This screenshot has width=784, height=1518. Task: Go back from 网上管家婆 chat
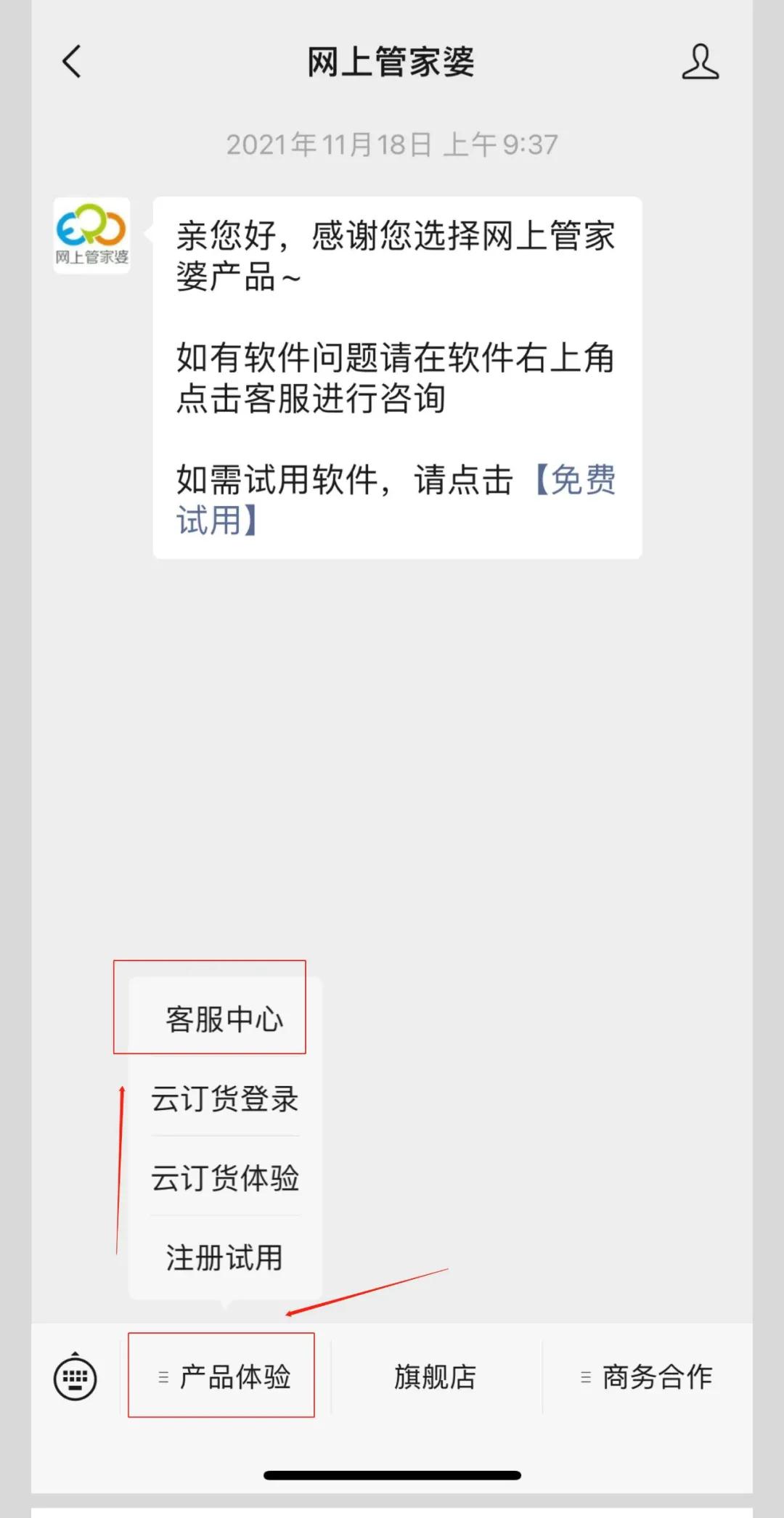71,62
